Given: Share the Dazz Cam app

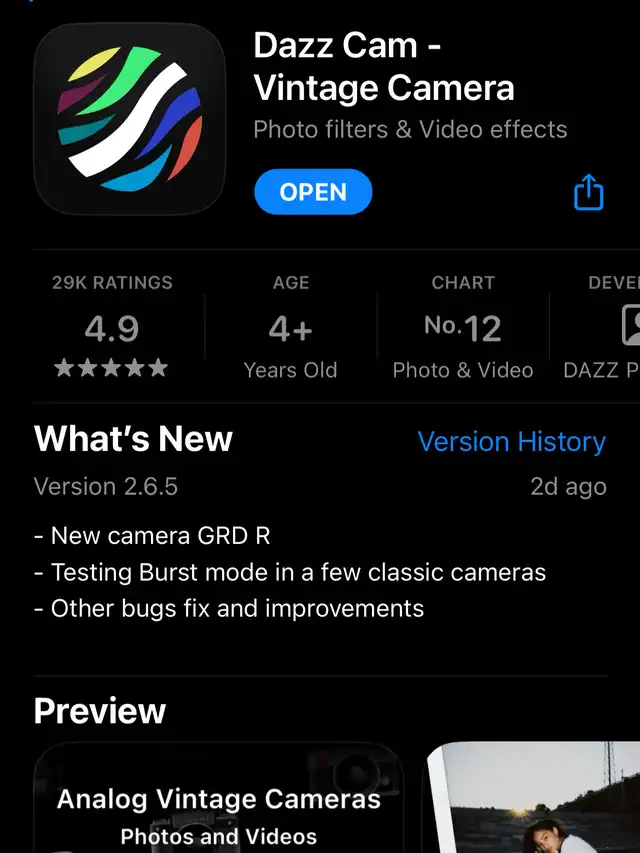Looking at the screenshot, I should [588, 192].
